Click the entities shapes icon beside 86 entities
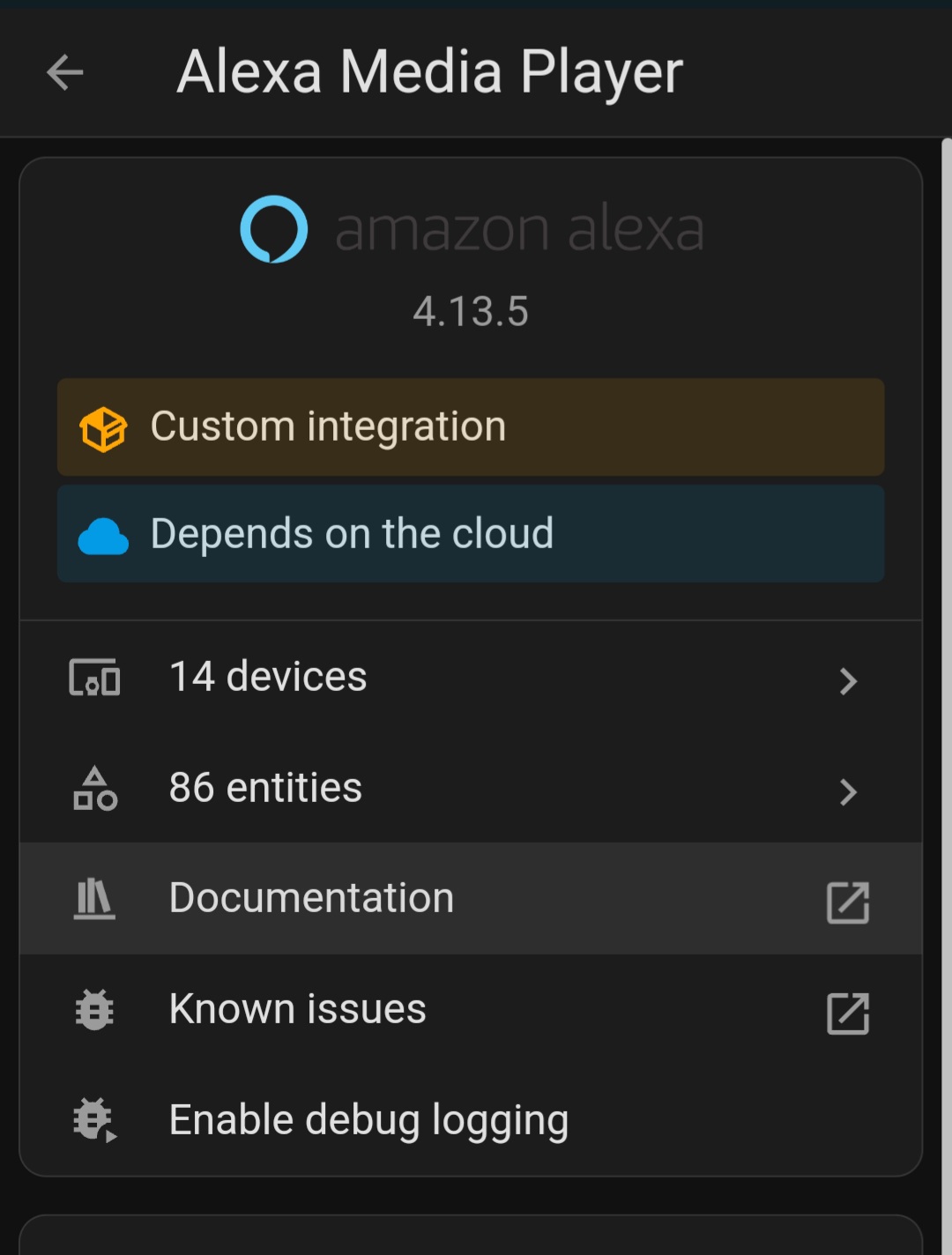Image resolution: width=952 pixels, height=1255 pixels. coord(94,790)
